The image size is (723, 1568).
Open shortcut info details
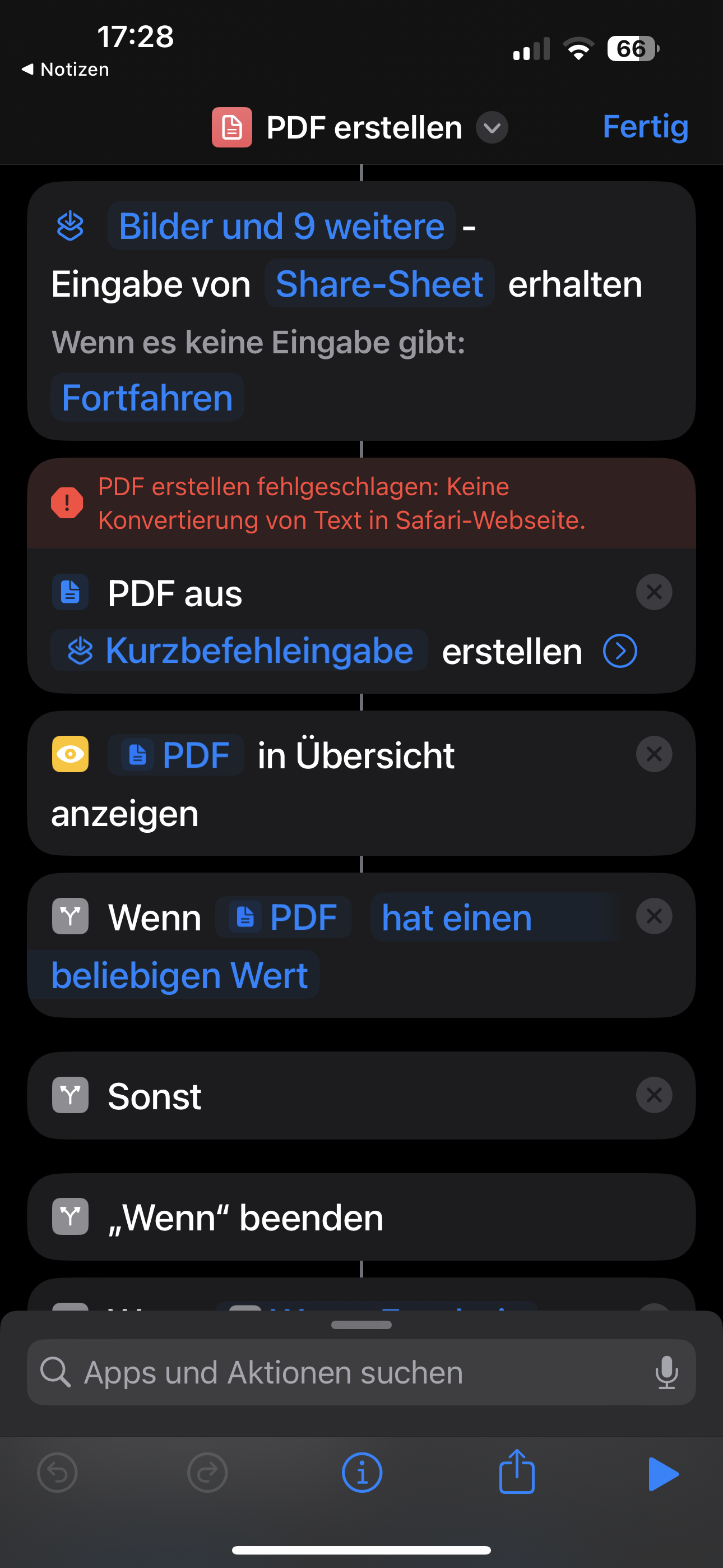[x=362, y=1474]
